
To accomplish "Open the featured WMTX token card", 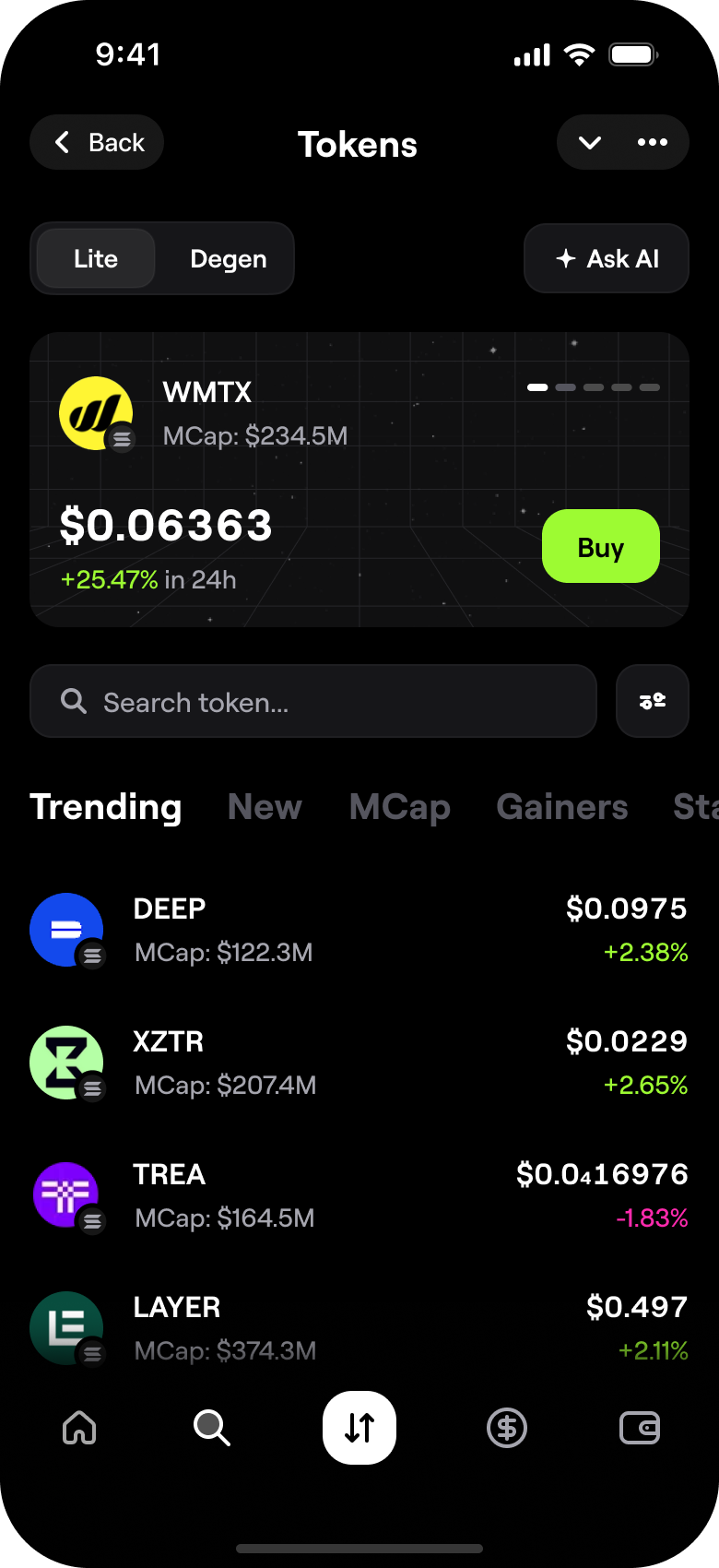I will (x=277, y=415).
